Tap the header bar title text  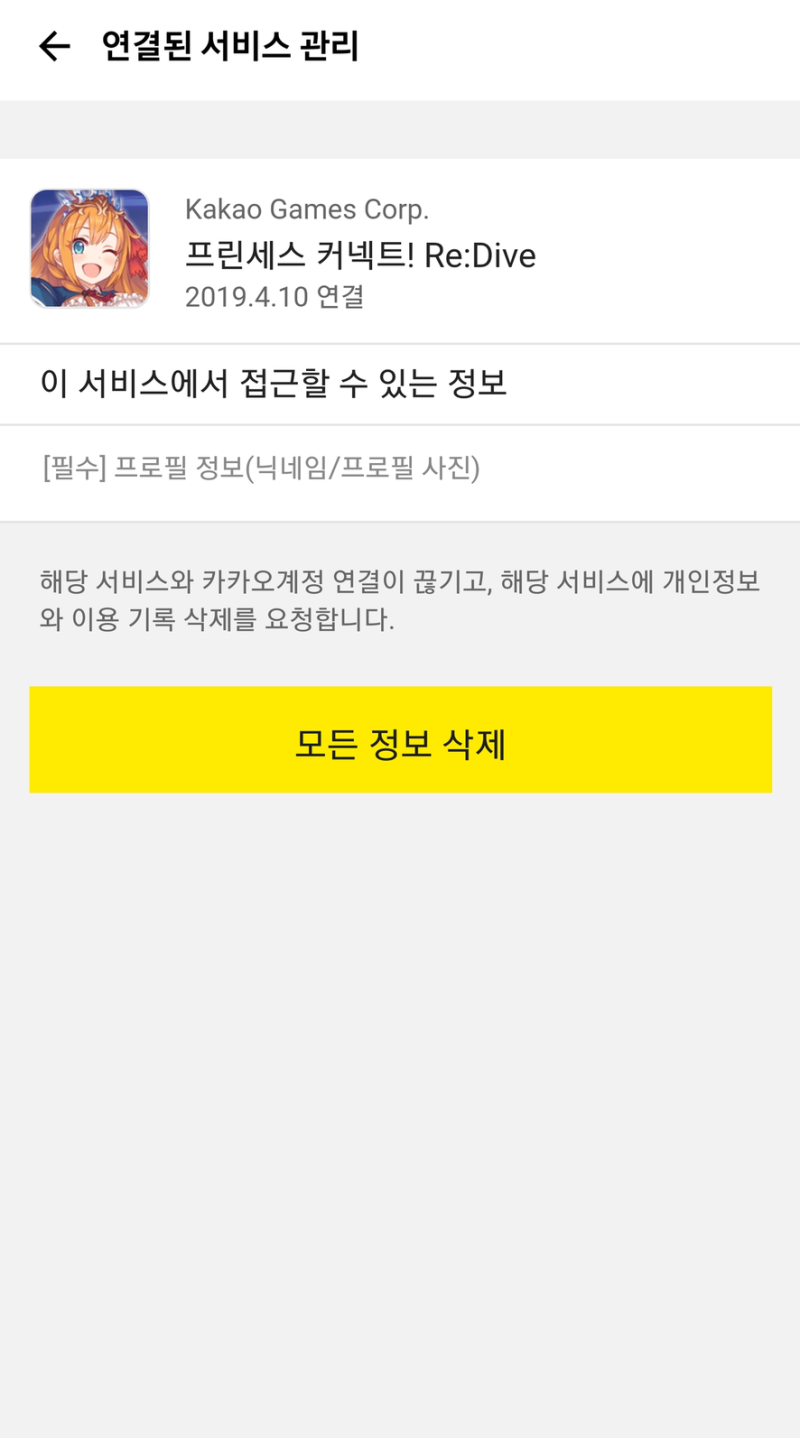click(229, 42)
